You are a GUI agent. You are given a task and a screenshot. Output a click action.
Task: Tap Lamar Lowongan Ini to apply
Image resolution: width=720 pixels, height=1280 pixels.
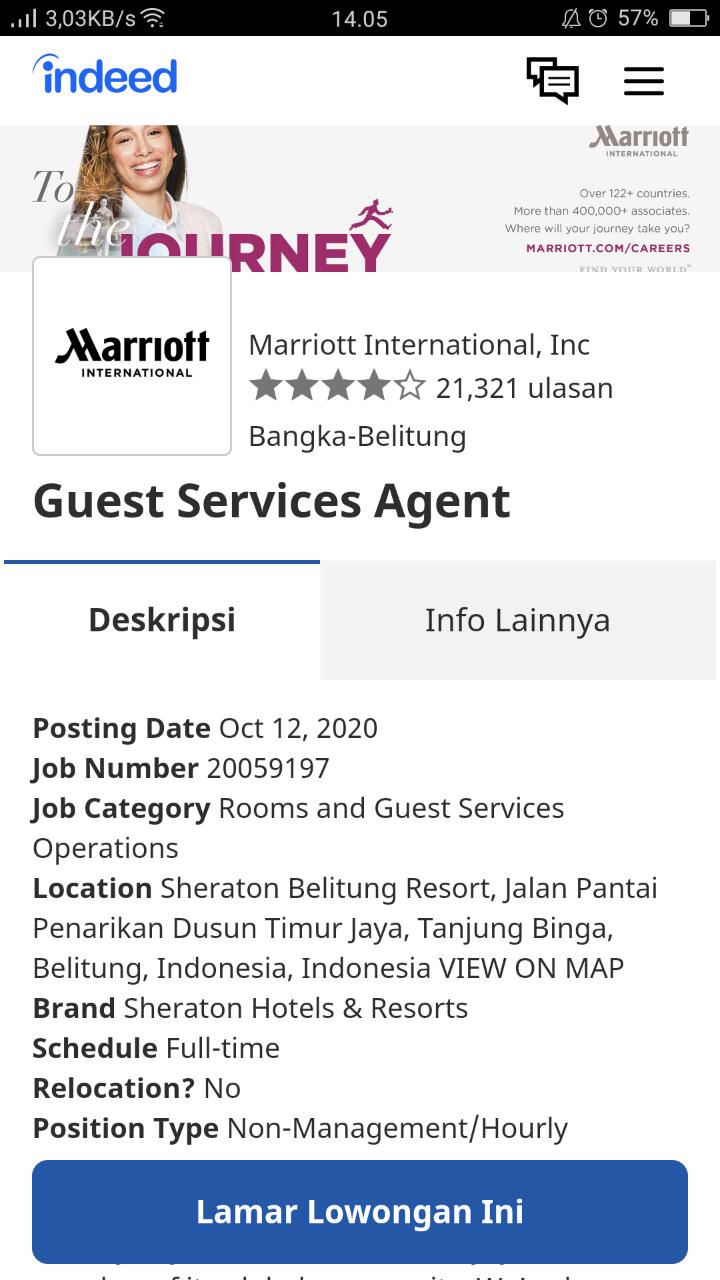(360, 1211)
